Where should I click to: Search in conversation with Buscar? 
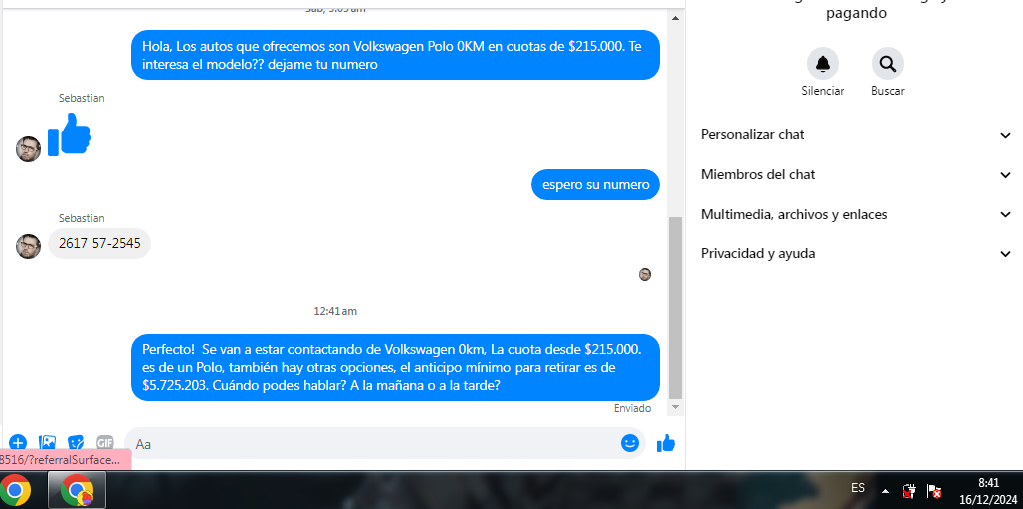(887, 64)
